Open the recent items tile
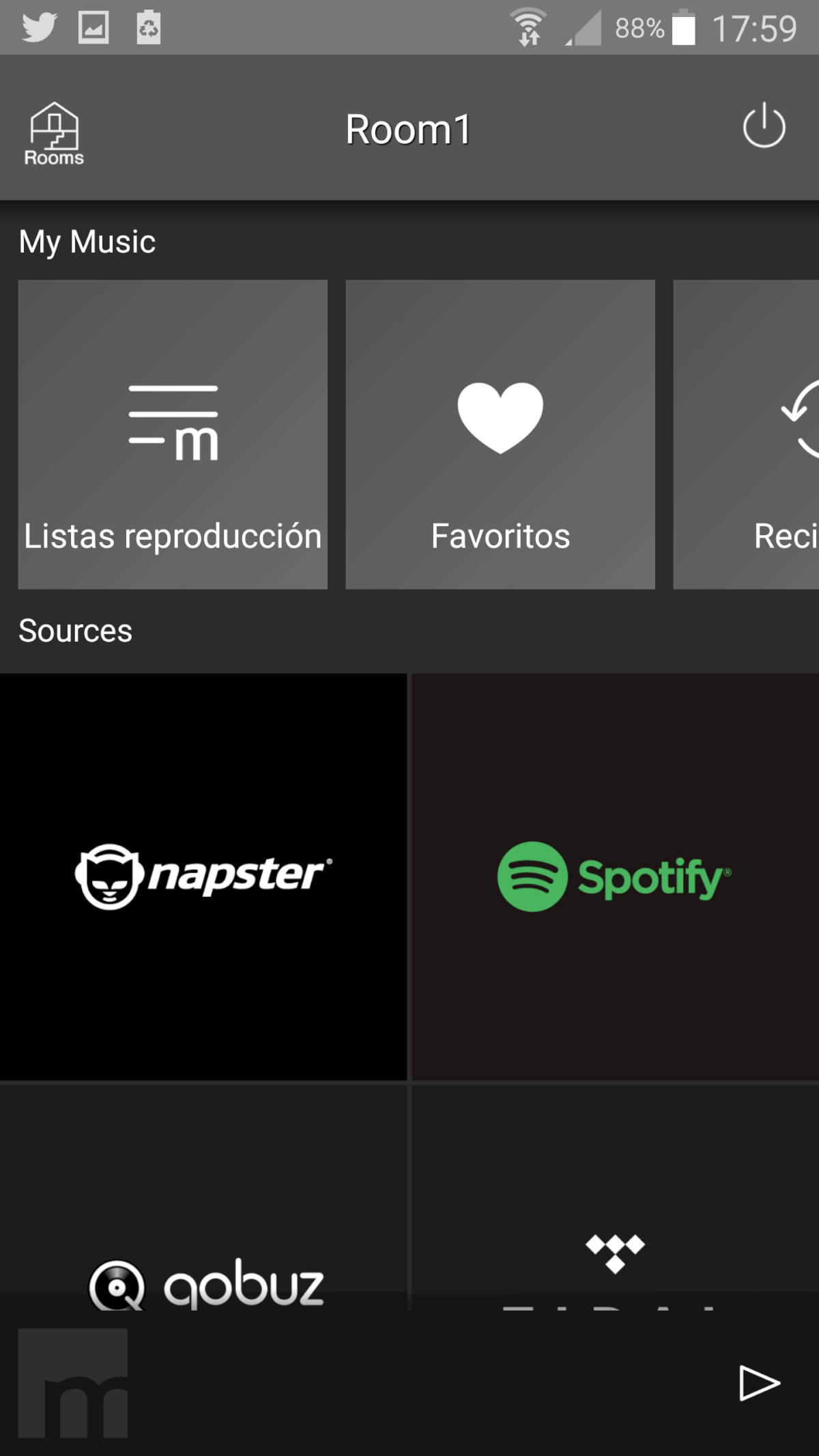This screenshot has height=1456, width=819. [747, 434]
